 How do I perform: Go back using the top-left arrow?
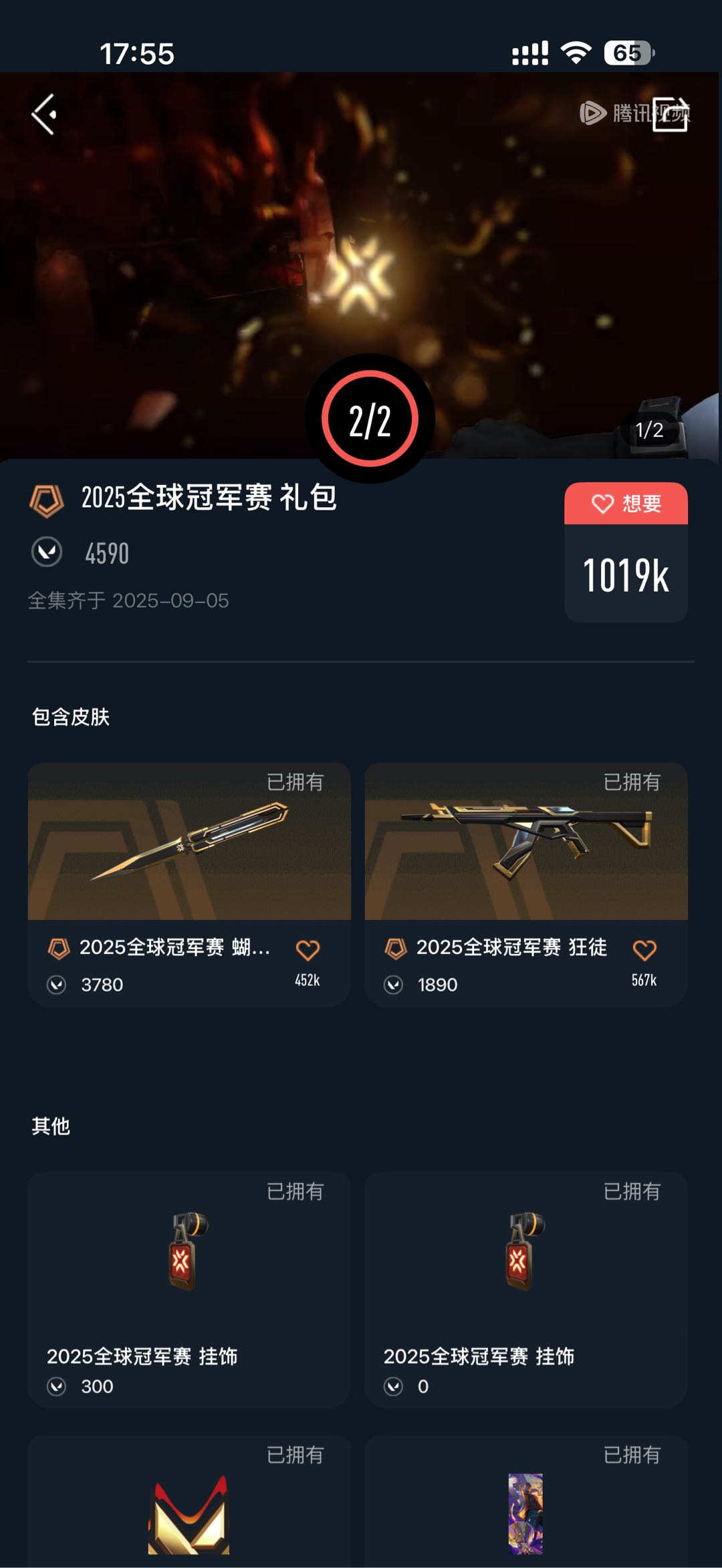point(44,114)
